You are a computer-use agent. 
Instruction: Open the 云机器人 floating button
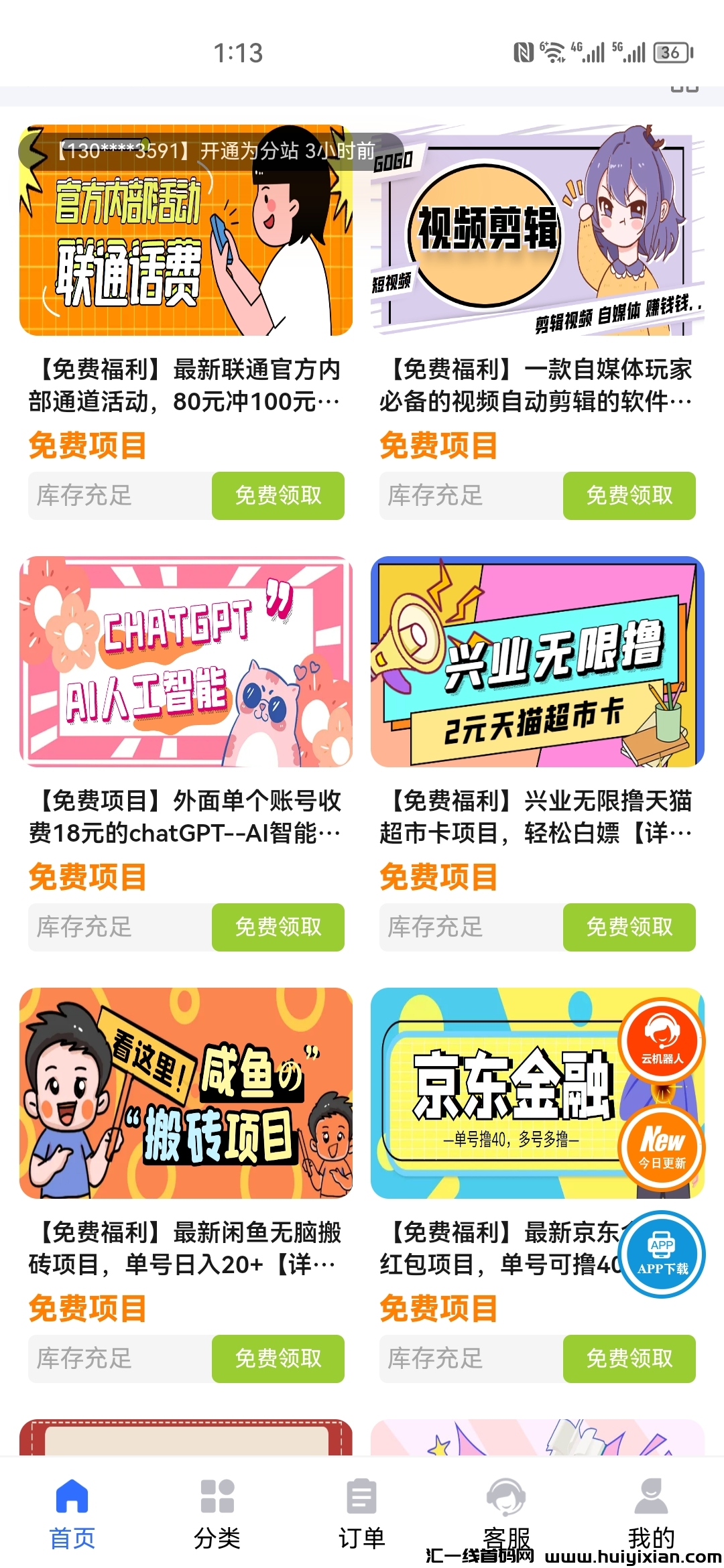click(x=662, y=1040)
